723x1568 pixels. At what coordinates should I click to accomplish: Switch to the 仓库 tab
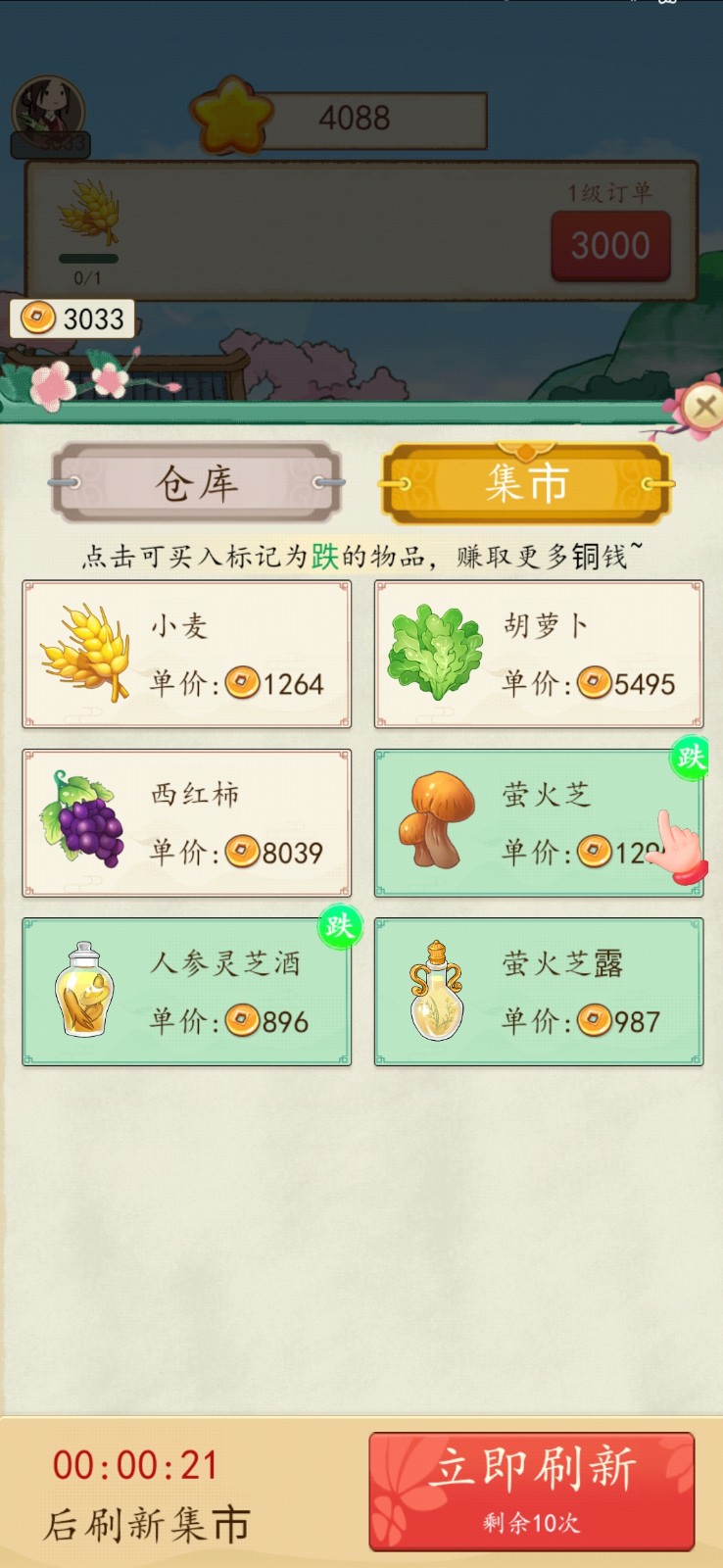197,483
